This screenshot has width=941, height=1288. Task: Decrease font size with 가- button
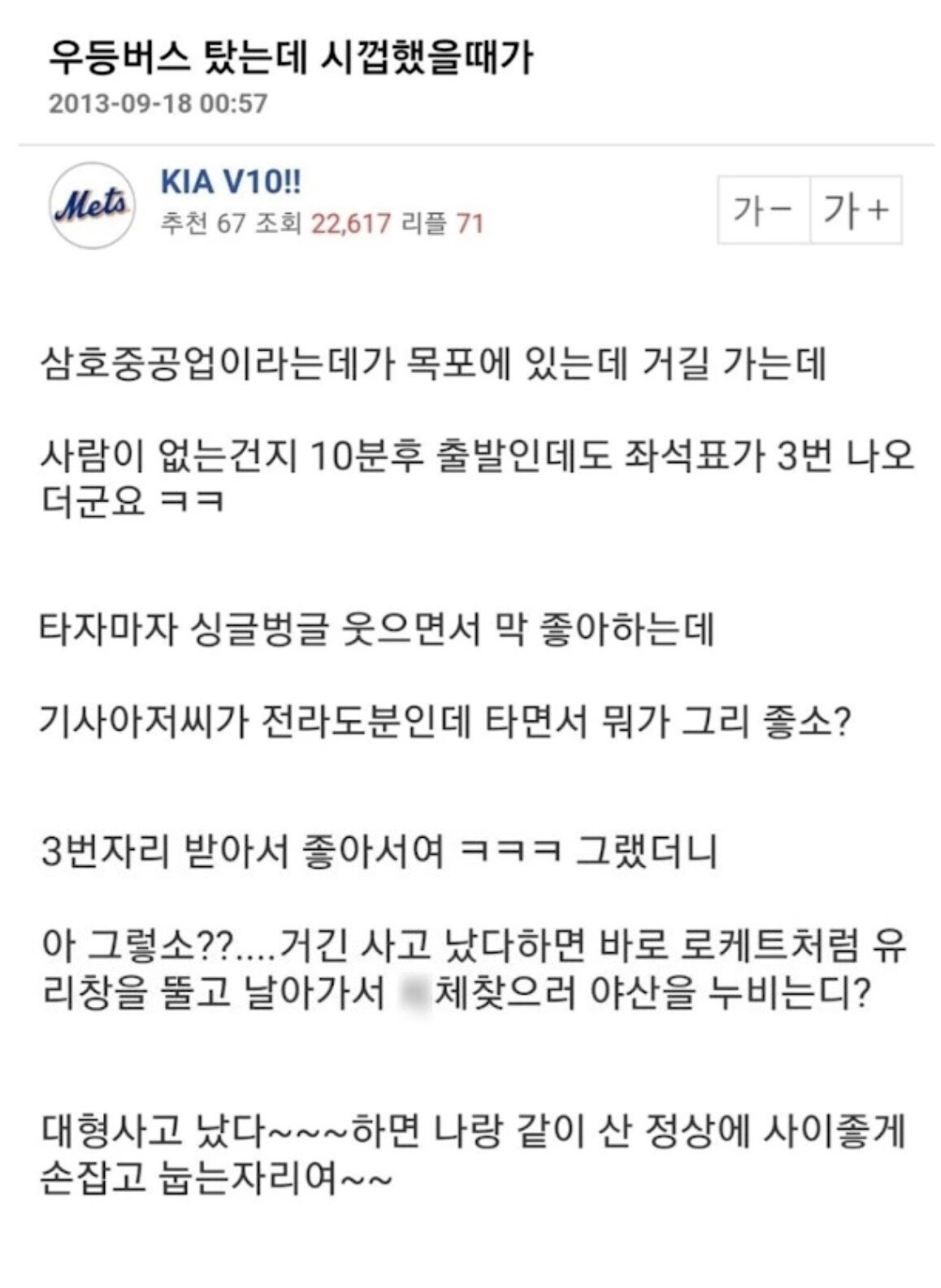pyautogui.click(x=763, y=210)
